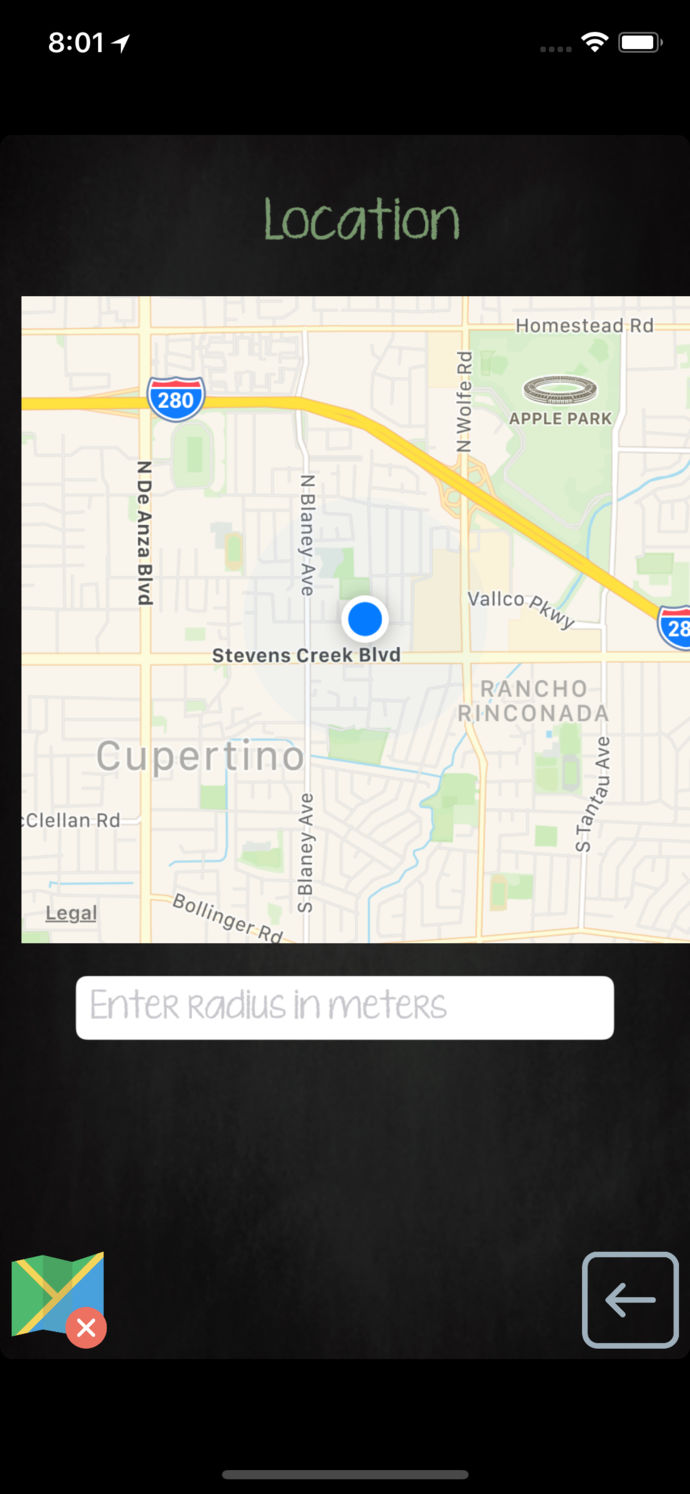Remove location with the map icon
The image size is (690, 1494).
click(x=59, y=1298)
